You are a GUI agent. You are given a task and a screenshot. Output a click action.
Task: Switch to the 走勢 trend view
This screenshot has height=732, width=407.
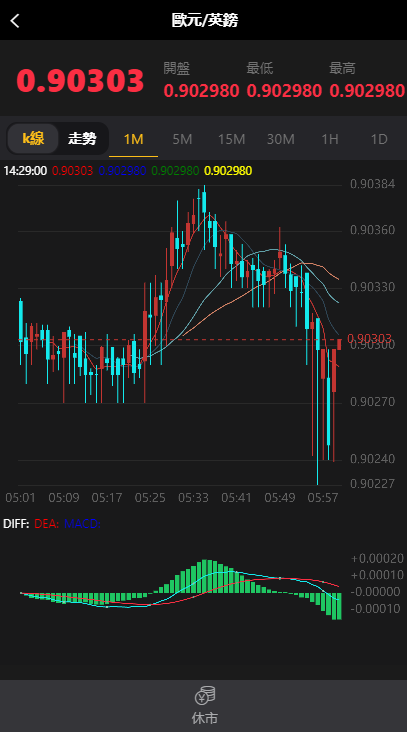tap(83, 139)
